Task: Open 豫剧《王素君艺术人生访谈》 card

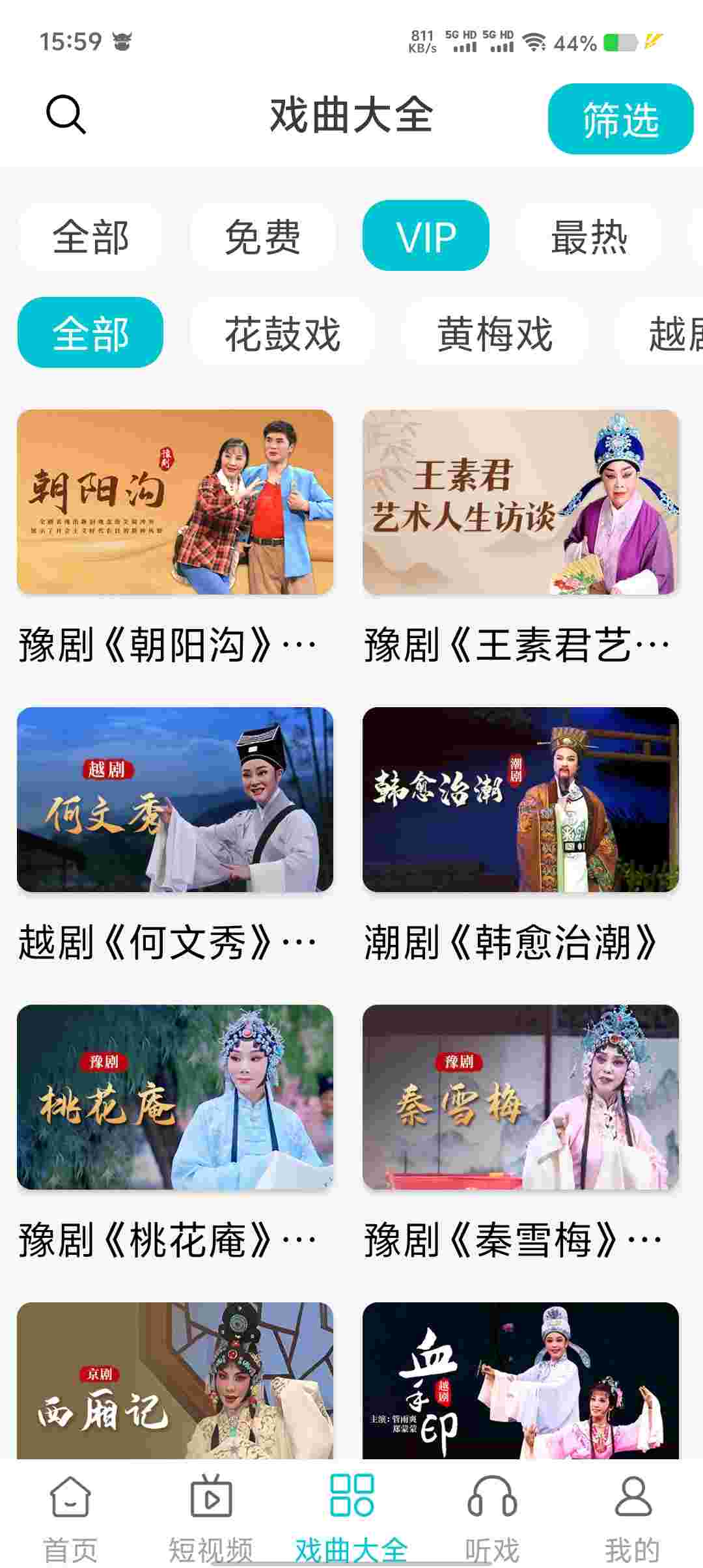Action: coord(521,502)
